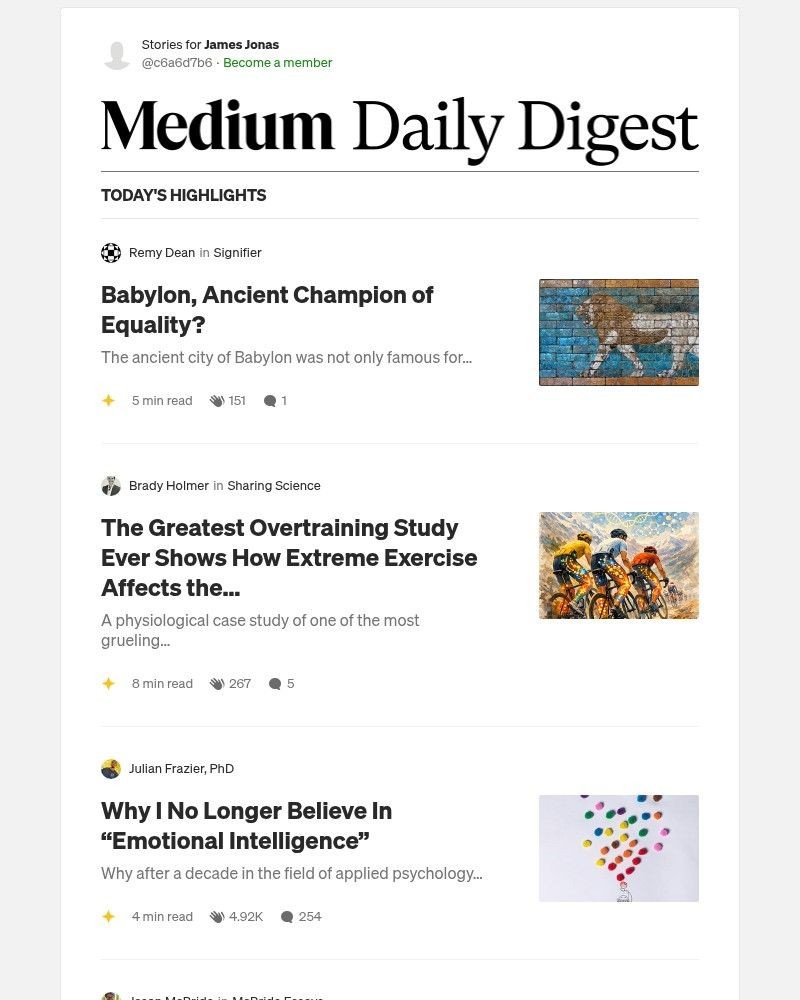Click the member-only star icon on Babylon article
The image size is (800, 1000).
pos(108,400)
